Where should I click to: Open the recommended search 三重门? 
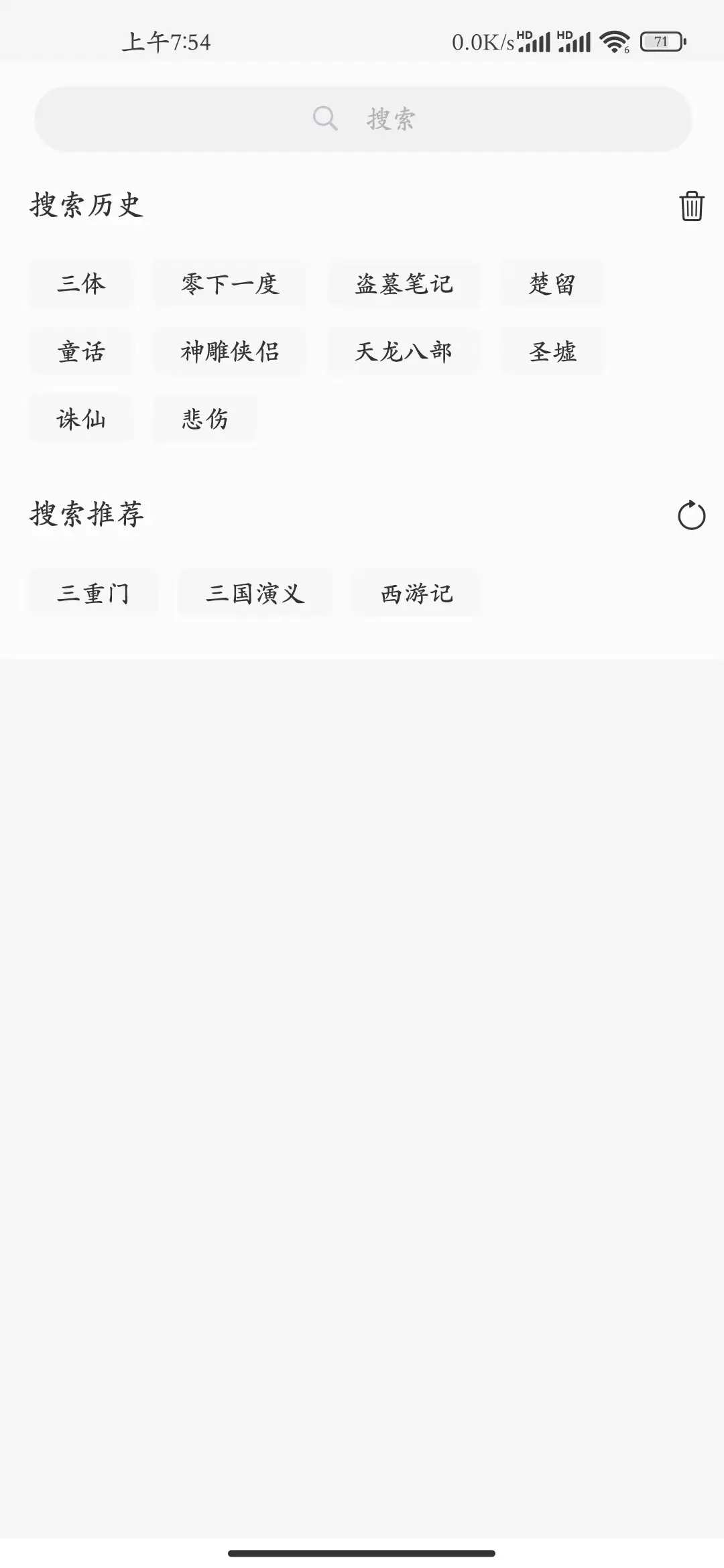pos(93,594)
